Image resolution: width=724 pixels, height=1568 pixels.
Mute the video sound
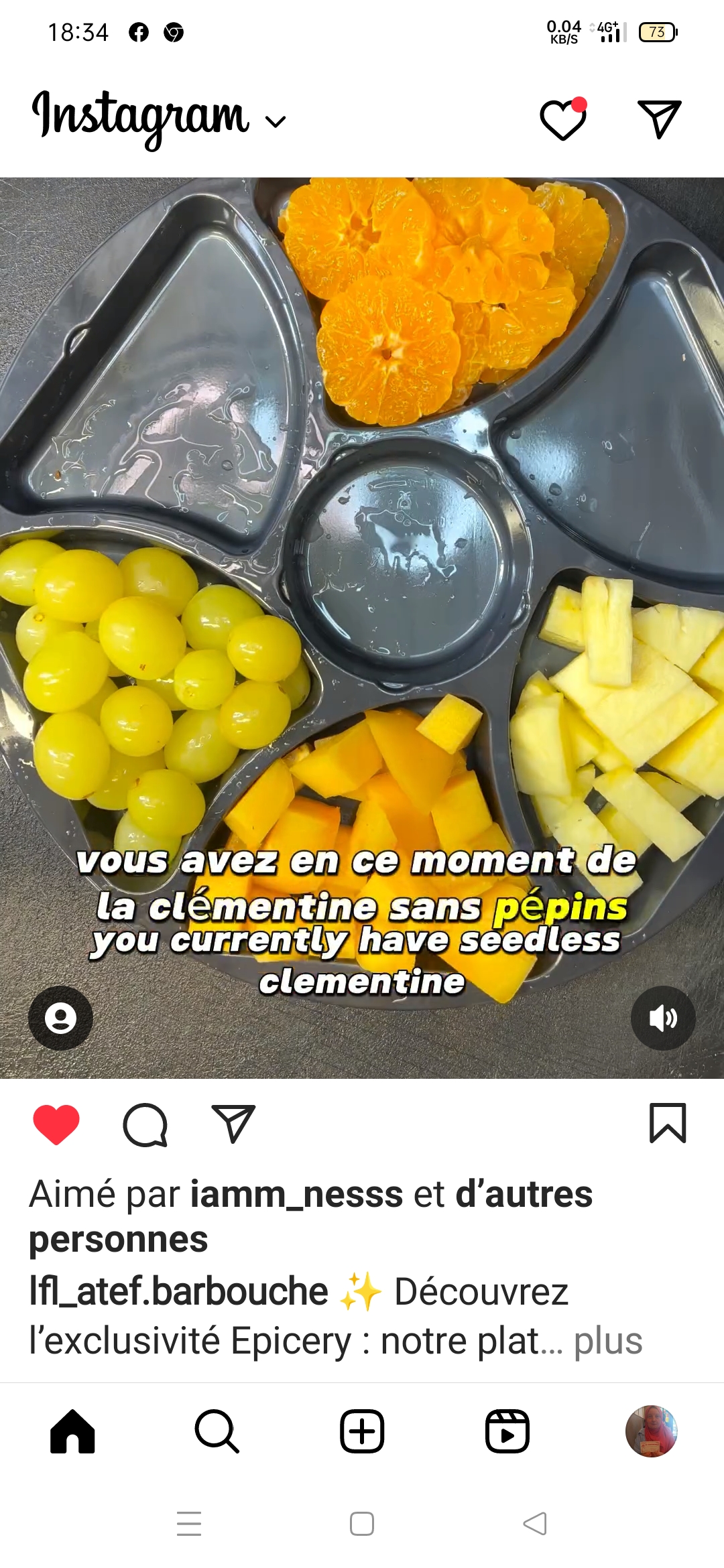click(x=663, y=1018)
